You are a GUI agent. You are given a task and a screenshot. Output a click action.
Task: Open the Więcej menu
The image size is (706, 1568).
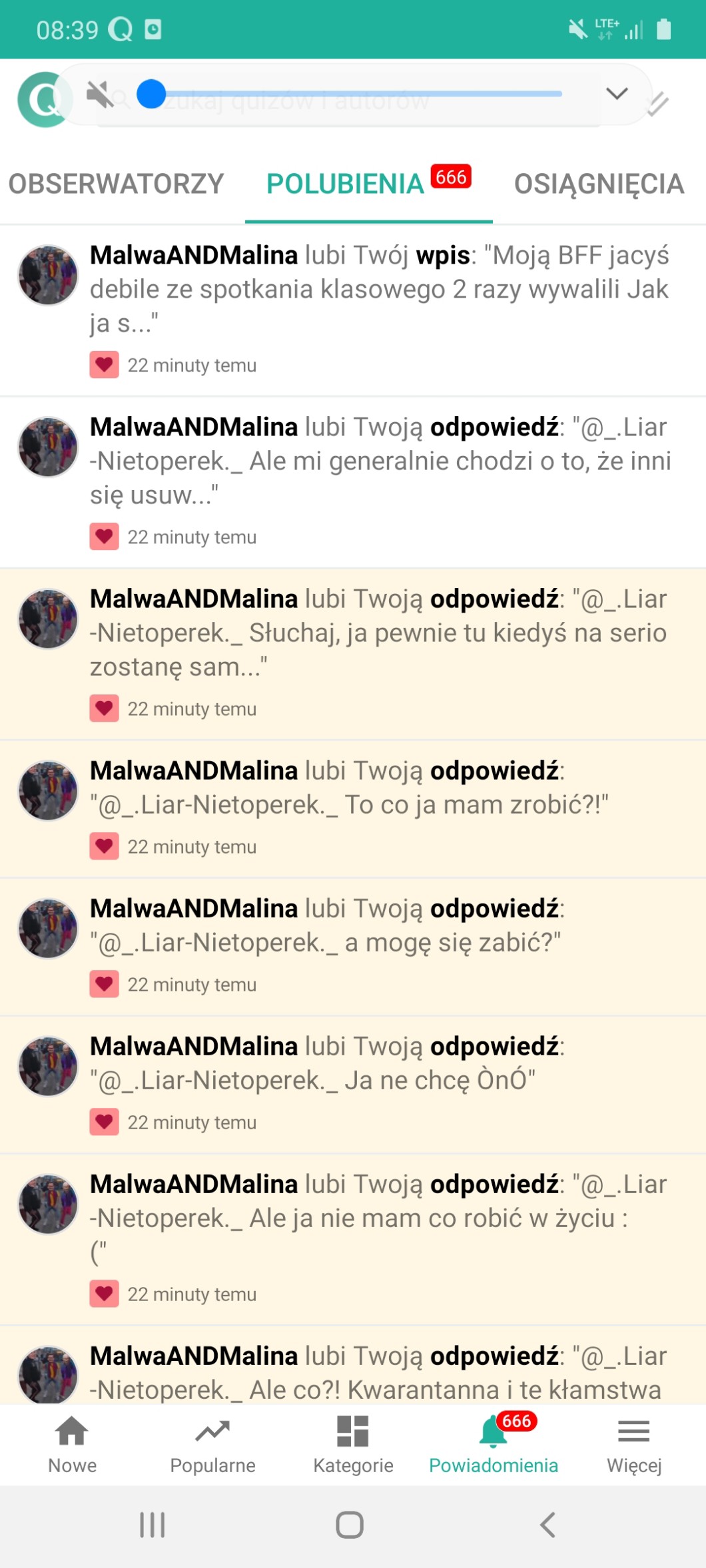(634, 1443)
